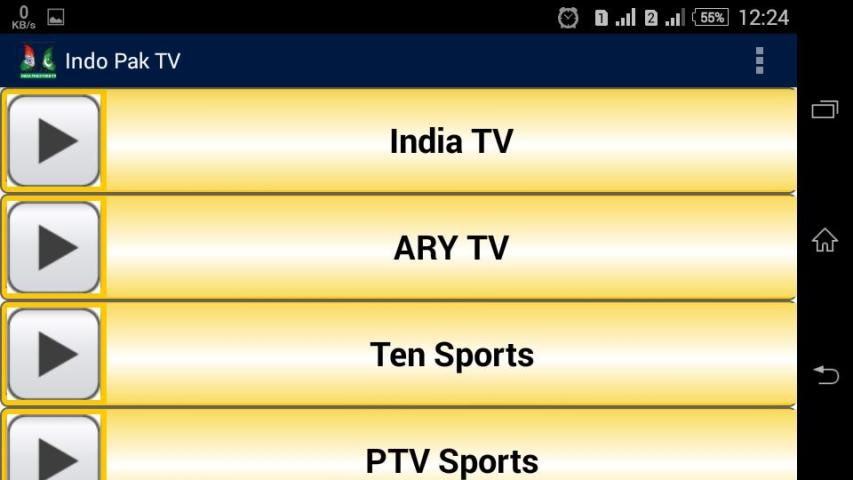This screenshot has height=480, width=853.
Task: Tap the play button beside Ten Sports
Action: coord(54,354)
